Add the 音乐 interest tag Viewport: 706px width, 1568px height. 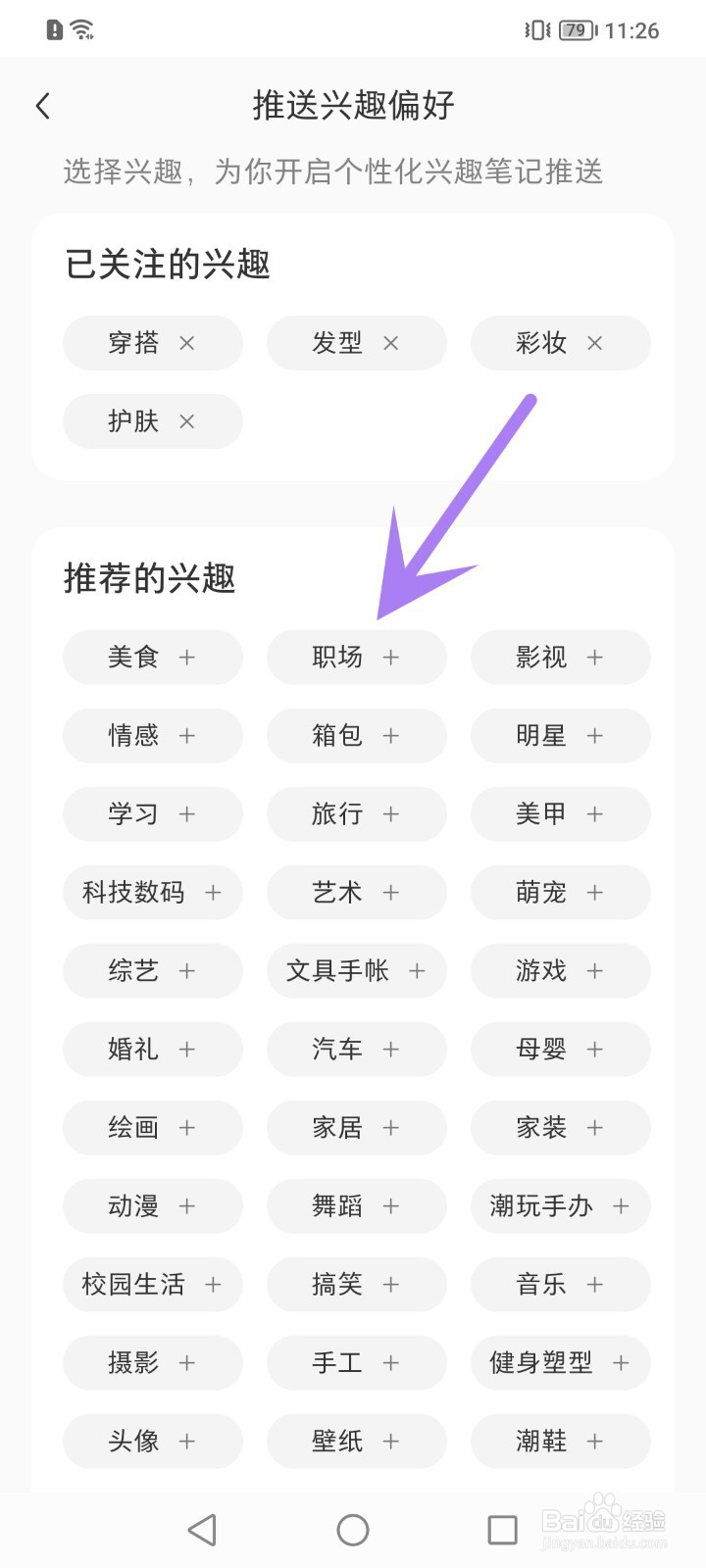click(x=560, y=1284)
